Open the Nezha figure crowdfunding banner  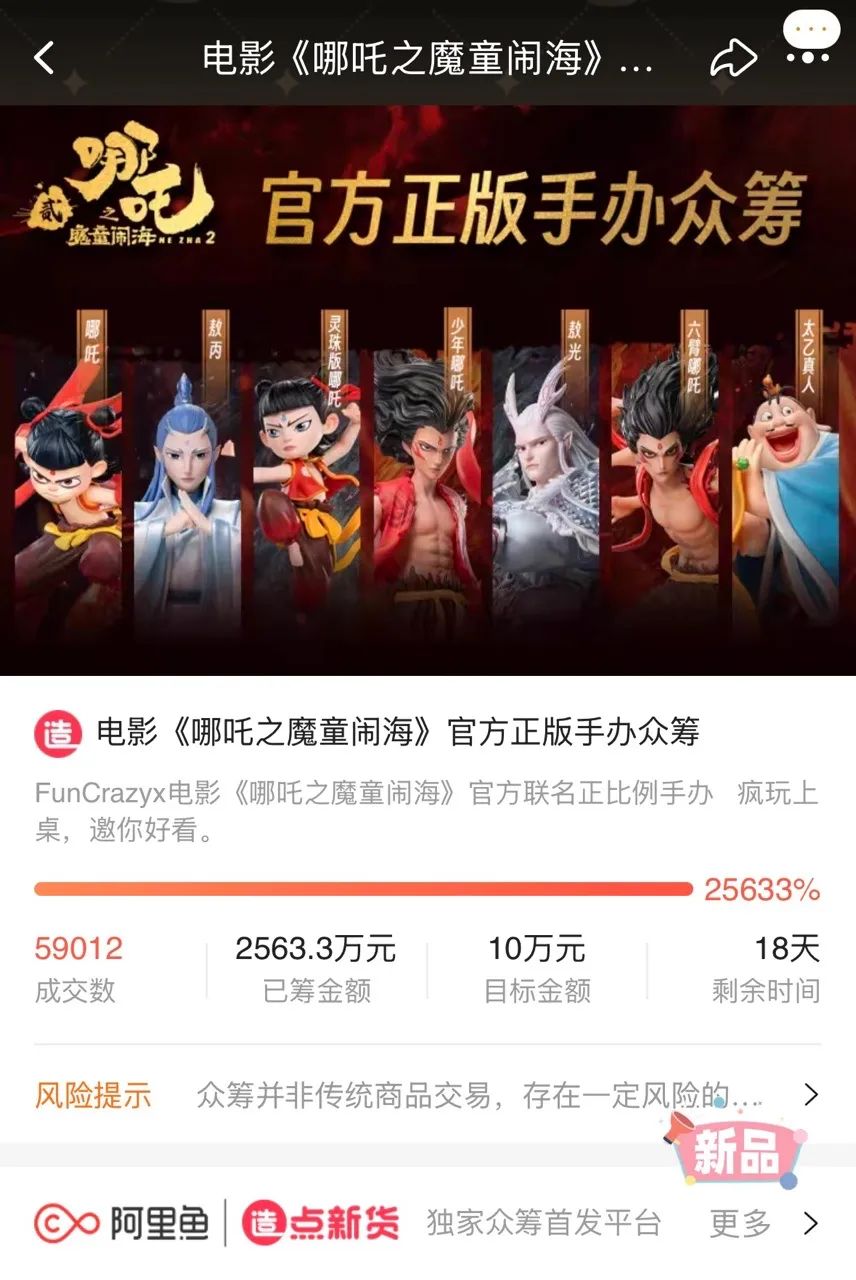point(428,390)
